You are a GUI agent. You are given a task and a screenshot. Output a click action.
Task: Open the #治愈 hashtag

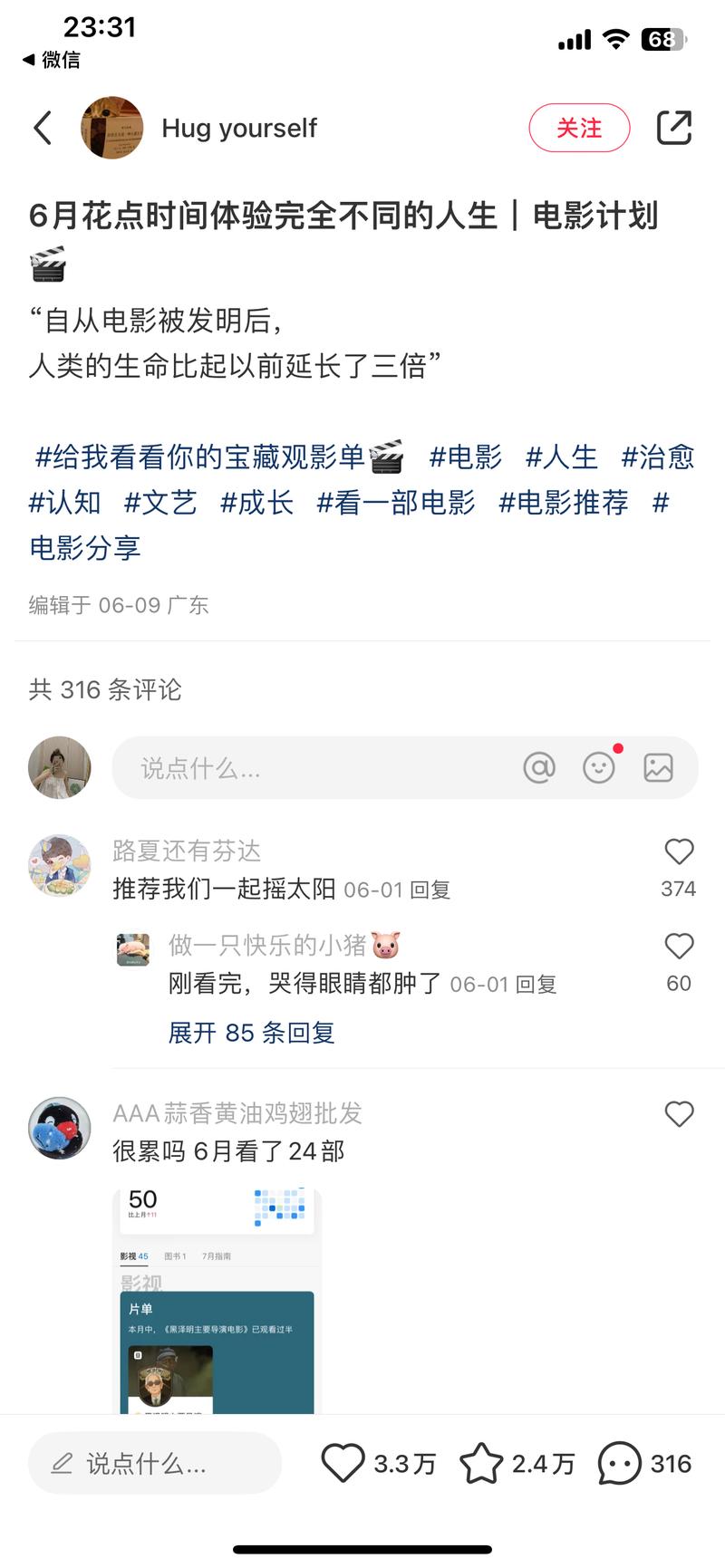pyautogui.click(x=657, y=457)
